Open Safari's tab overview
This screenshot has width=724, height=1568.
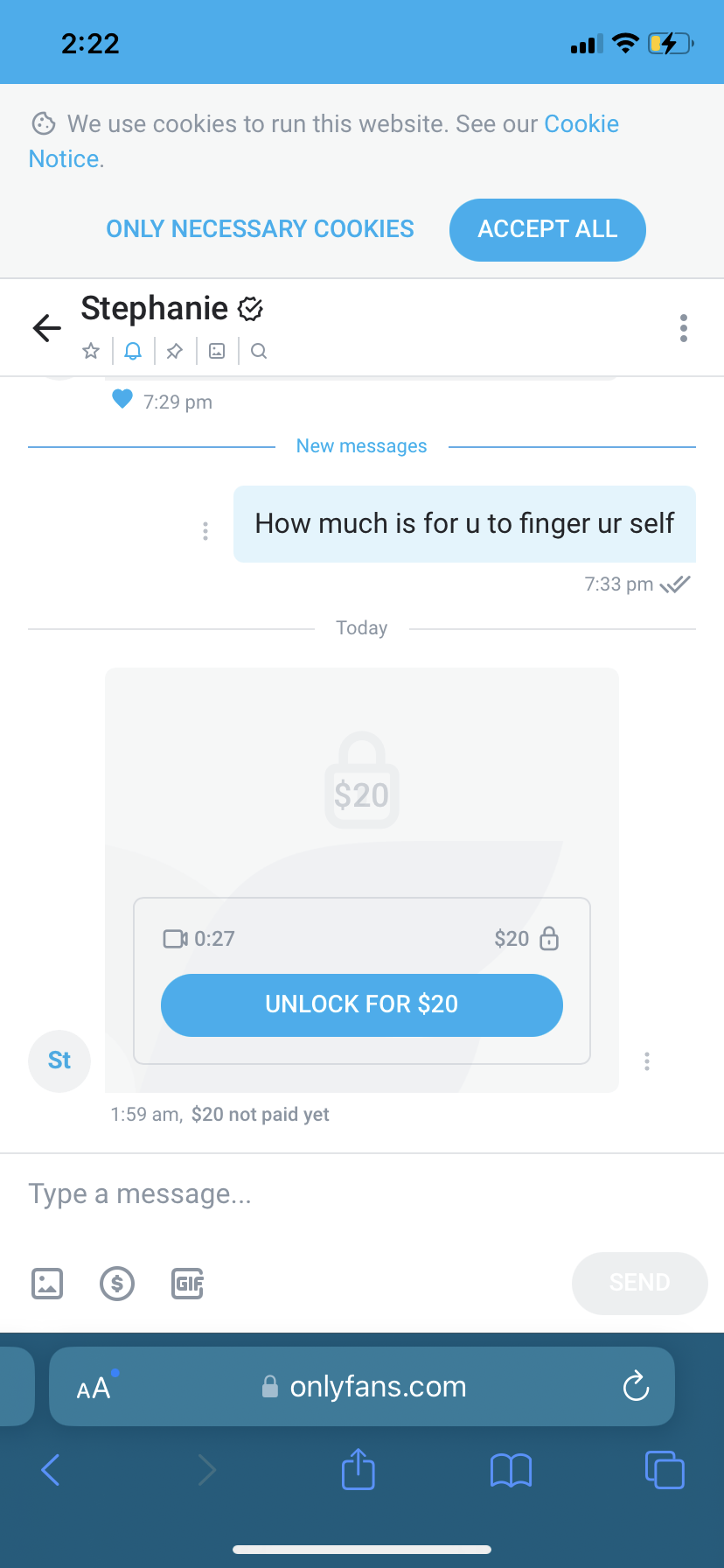pos(665,1470)
